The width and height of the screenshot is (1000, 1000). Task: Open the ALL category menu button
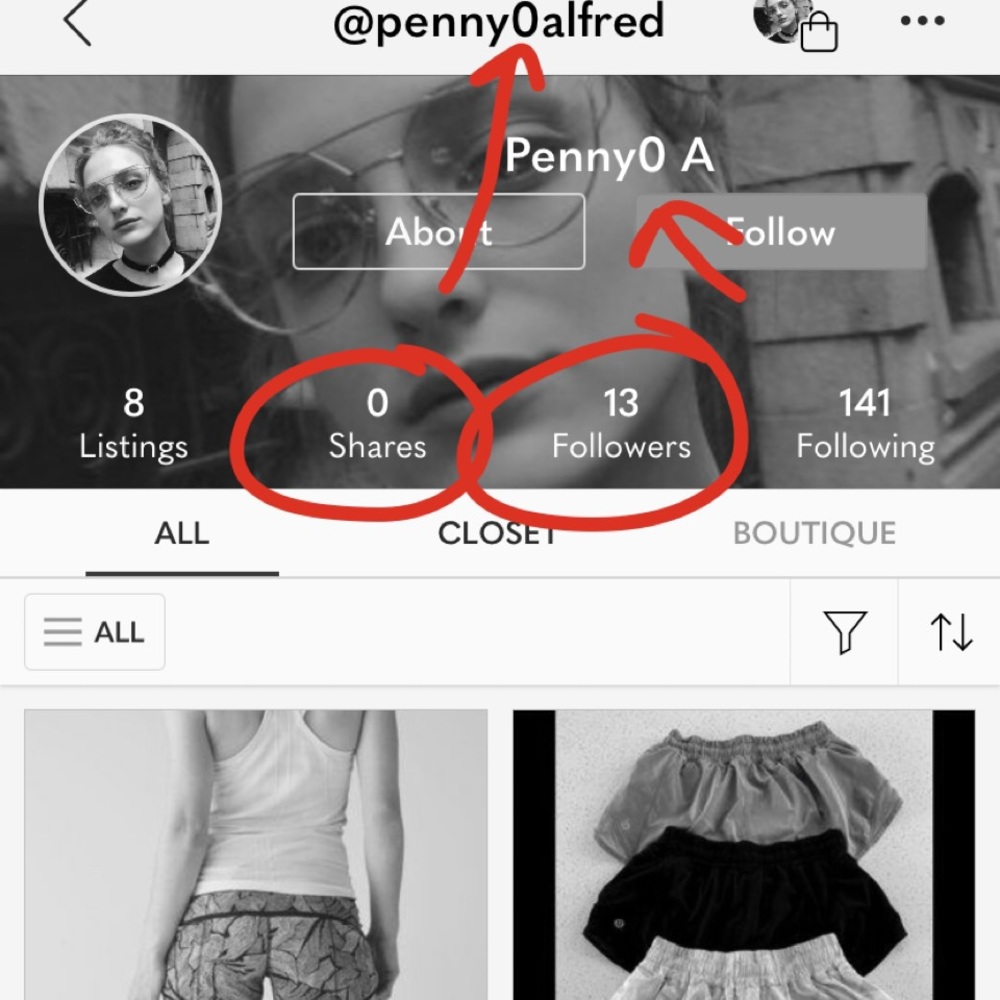pos(95,632)
